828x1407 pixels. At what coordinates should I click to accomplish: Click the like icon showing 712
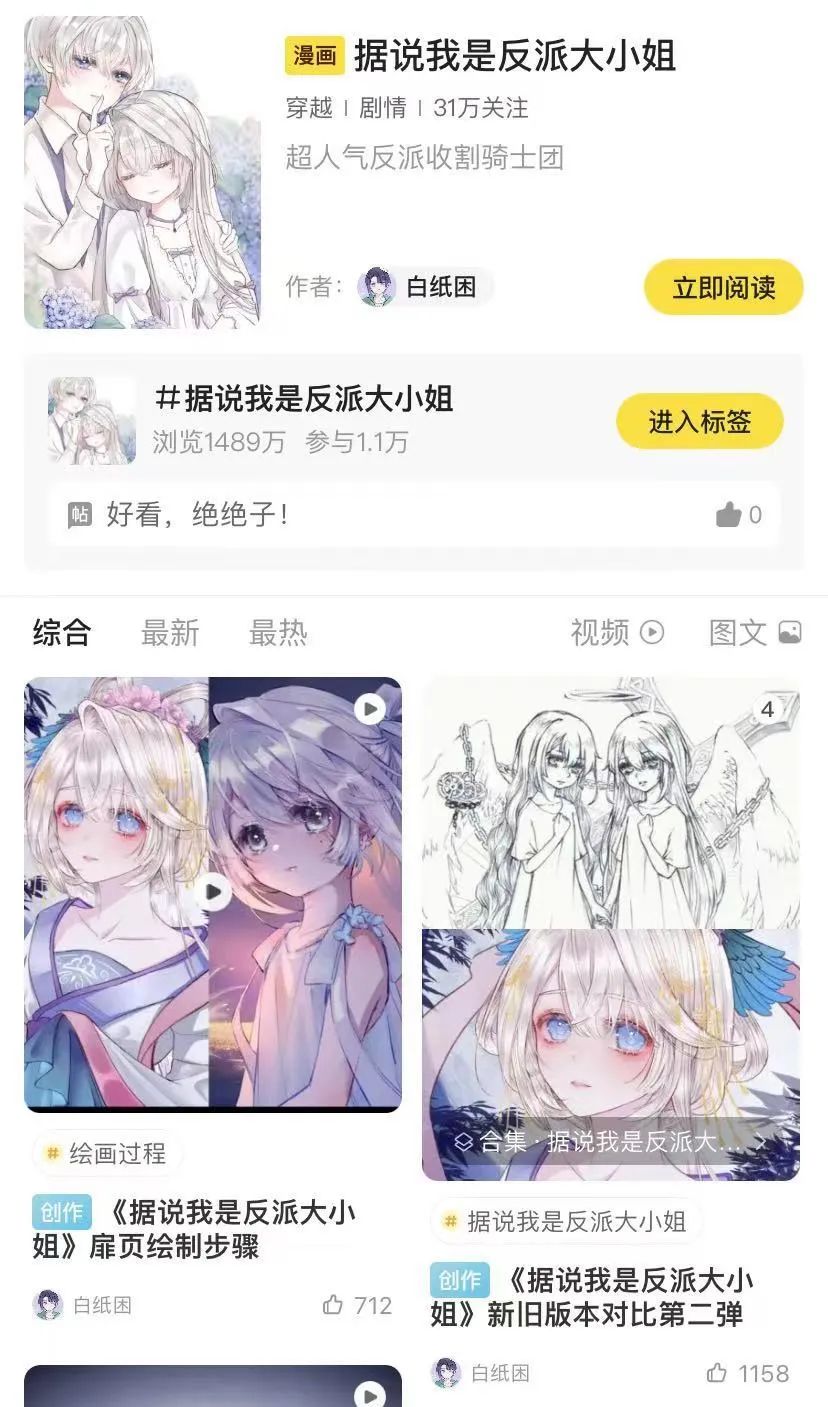(x=333, y=1306)
